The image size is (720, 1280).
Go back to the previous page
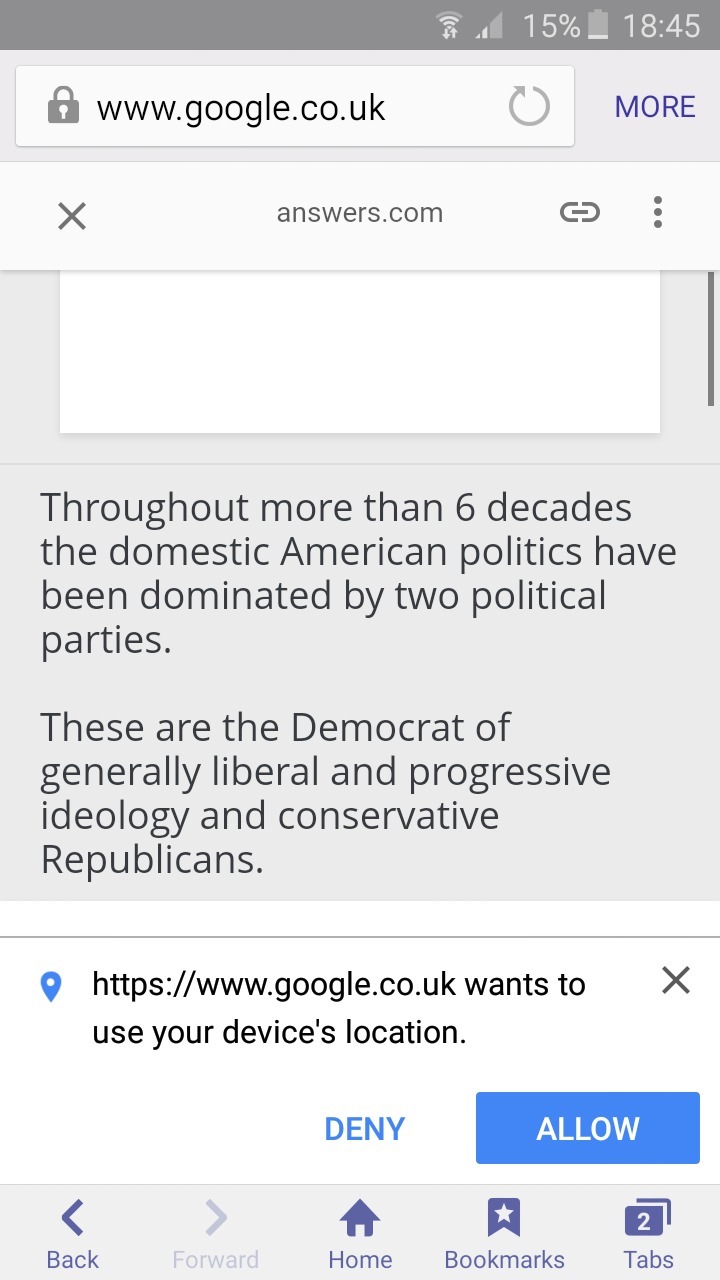point(72,1234)
